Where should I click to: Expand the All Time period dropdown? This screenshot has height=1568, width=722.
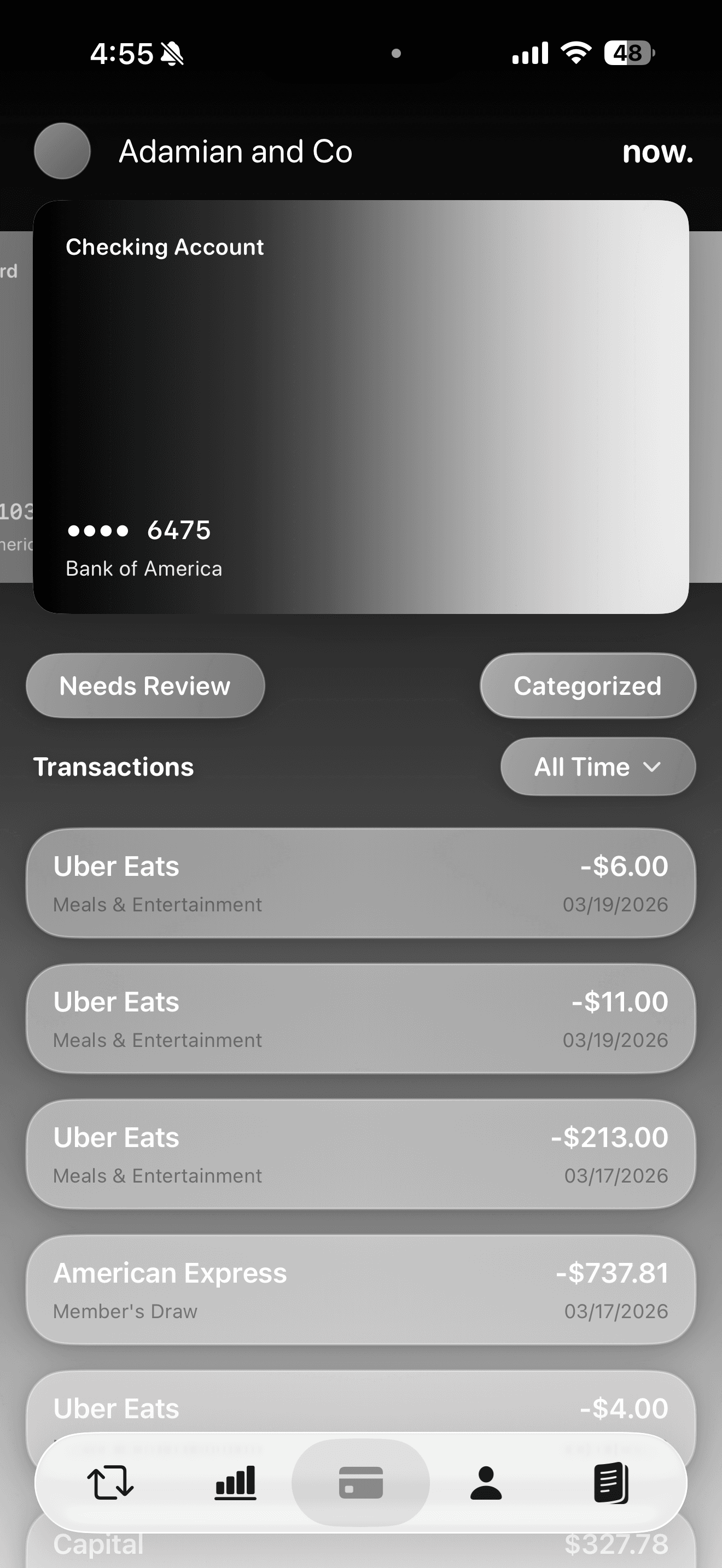pos(598,767)
